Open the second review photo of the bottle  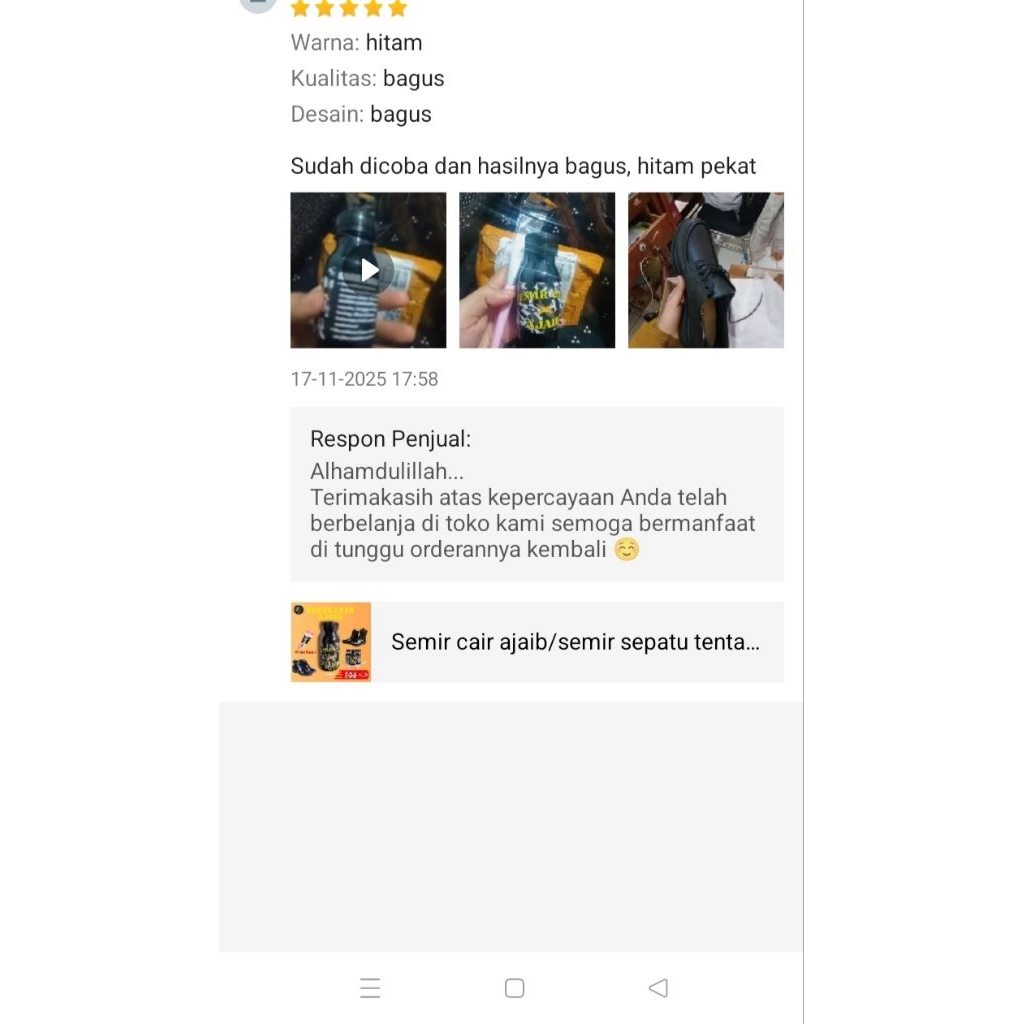537,270
